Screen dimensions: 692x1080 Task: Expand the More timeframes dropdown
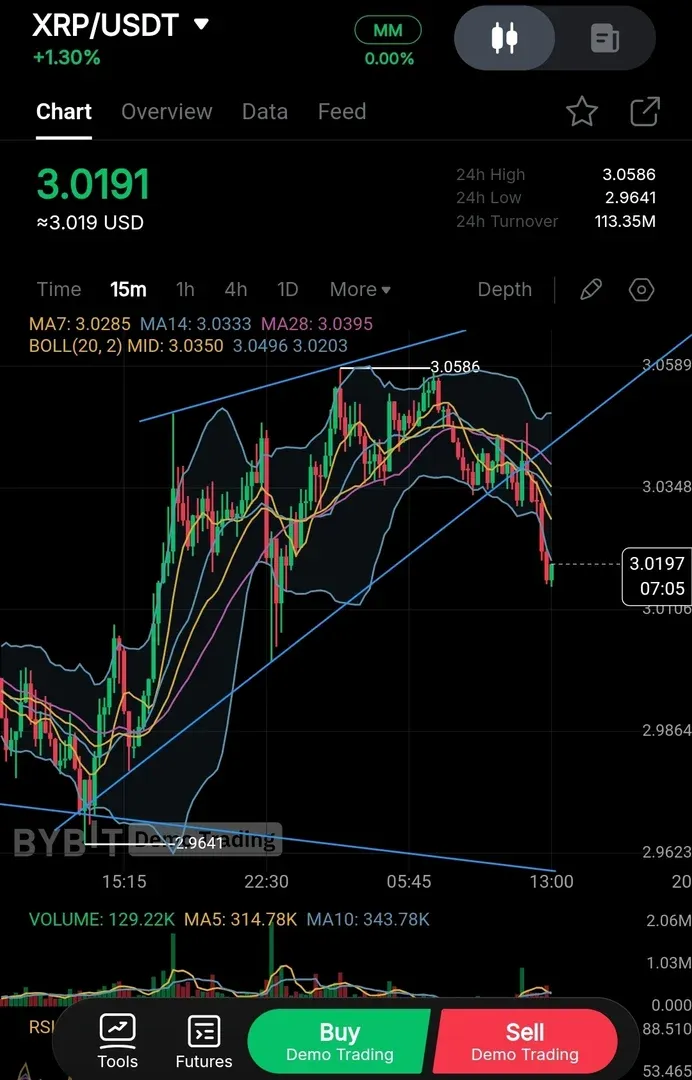tap(360, 289)
